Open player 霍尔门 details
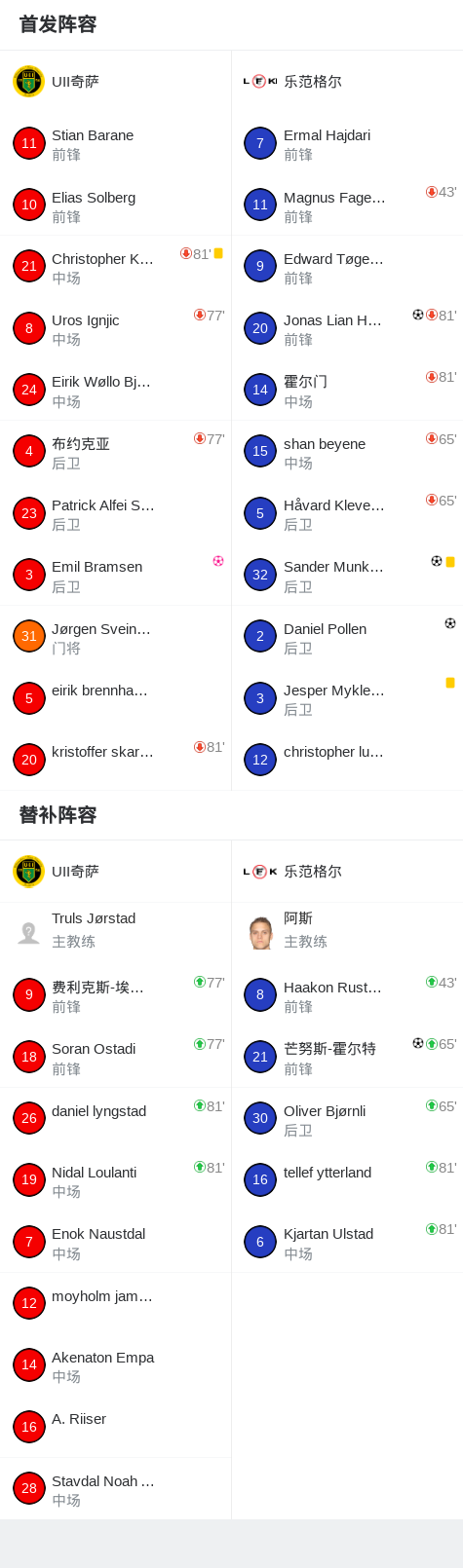 pyautogui.click(x=347, y=390)
